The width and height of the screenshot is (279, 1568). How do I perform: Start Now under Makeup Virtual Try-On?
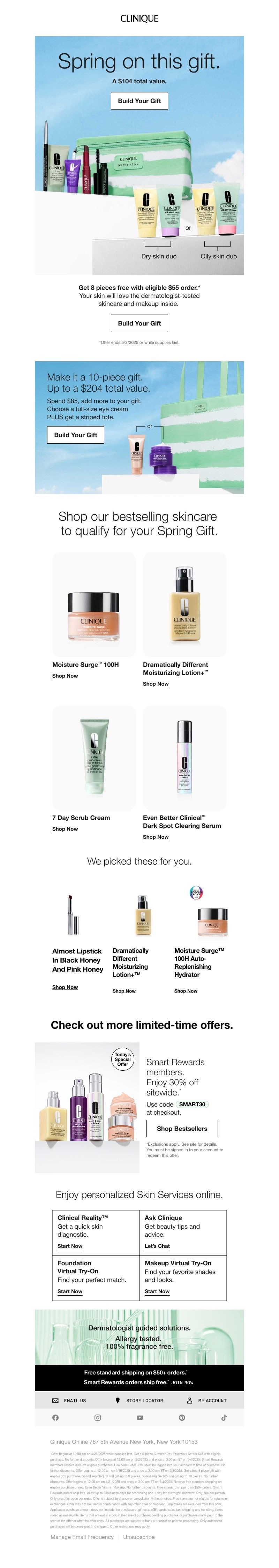pyautogui.click(x=157, y=1291)
